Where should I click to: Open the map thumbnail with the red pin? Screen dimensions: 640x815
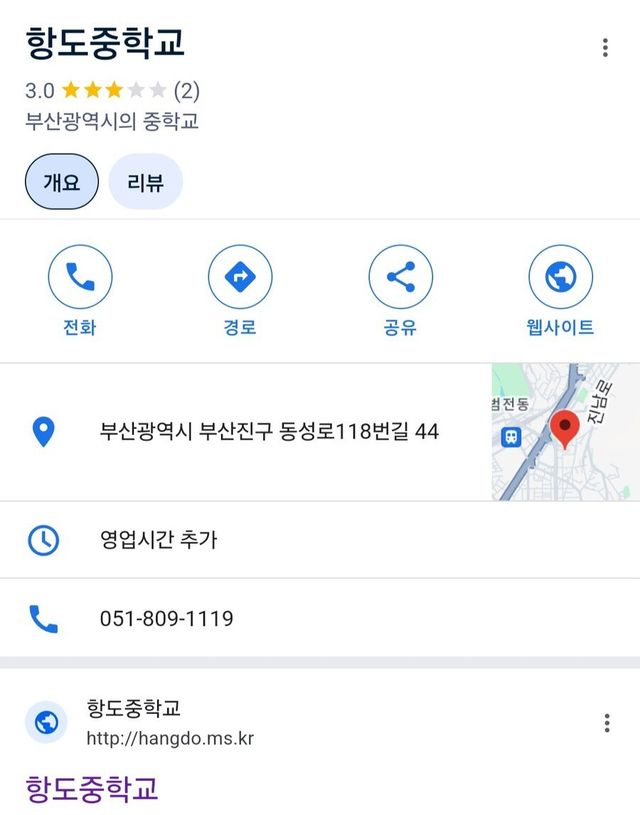pyautogui.click(x=565, y=432)
